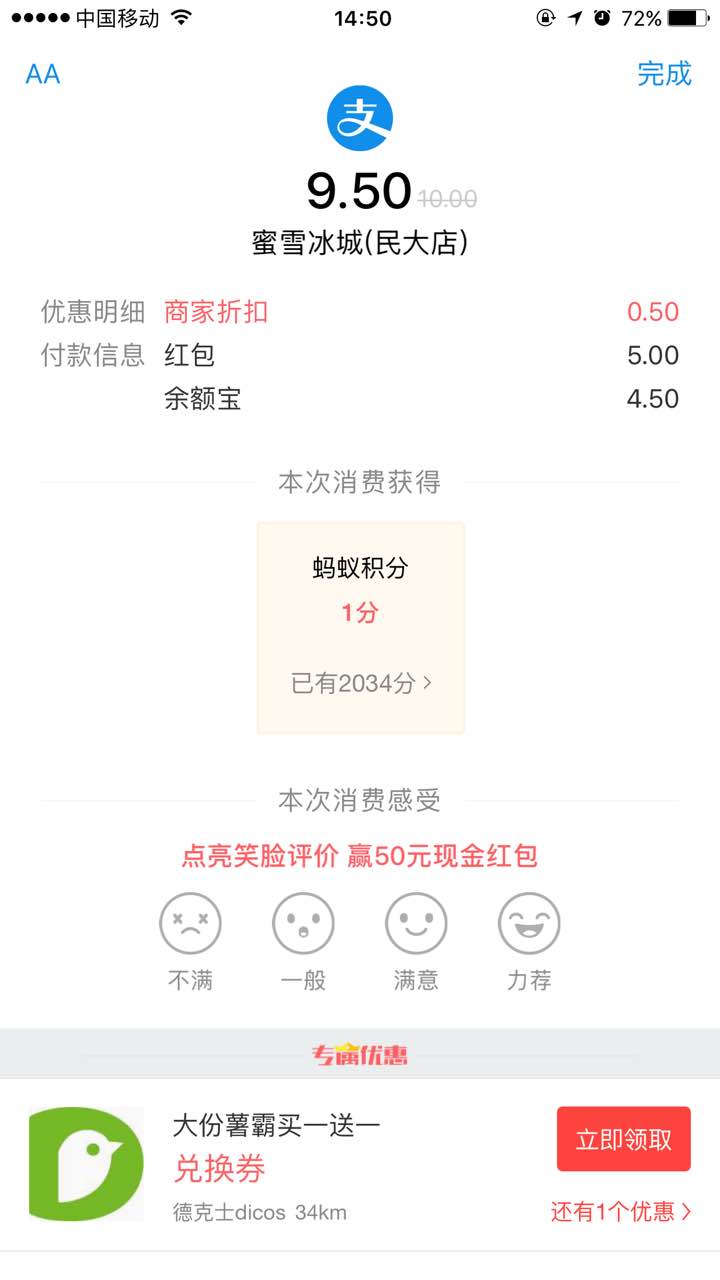Rate the purchase as 不满
The height and width of the screenshot is (1280, 720).
[190, 941]
